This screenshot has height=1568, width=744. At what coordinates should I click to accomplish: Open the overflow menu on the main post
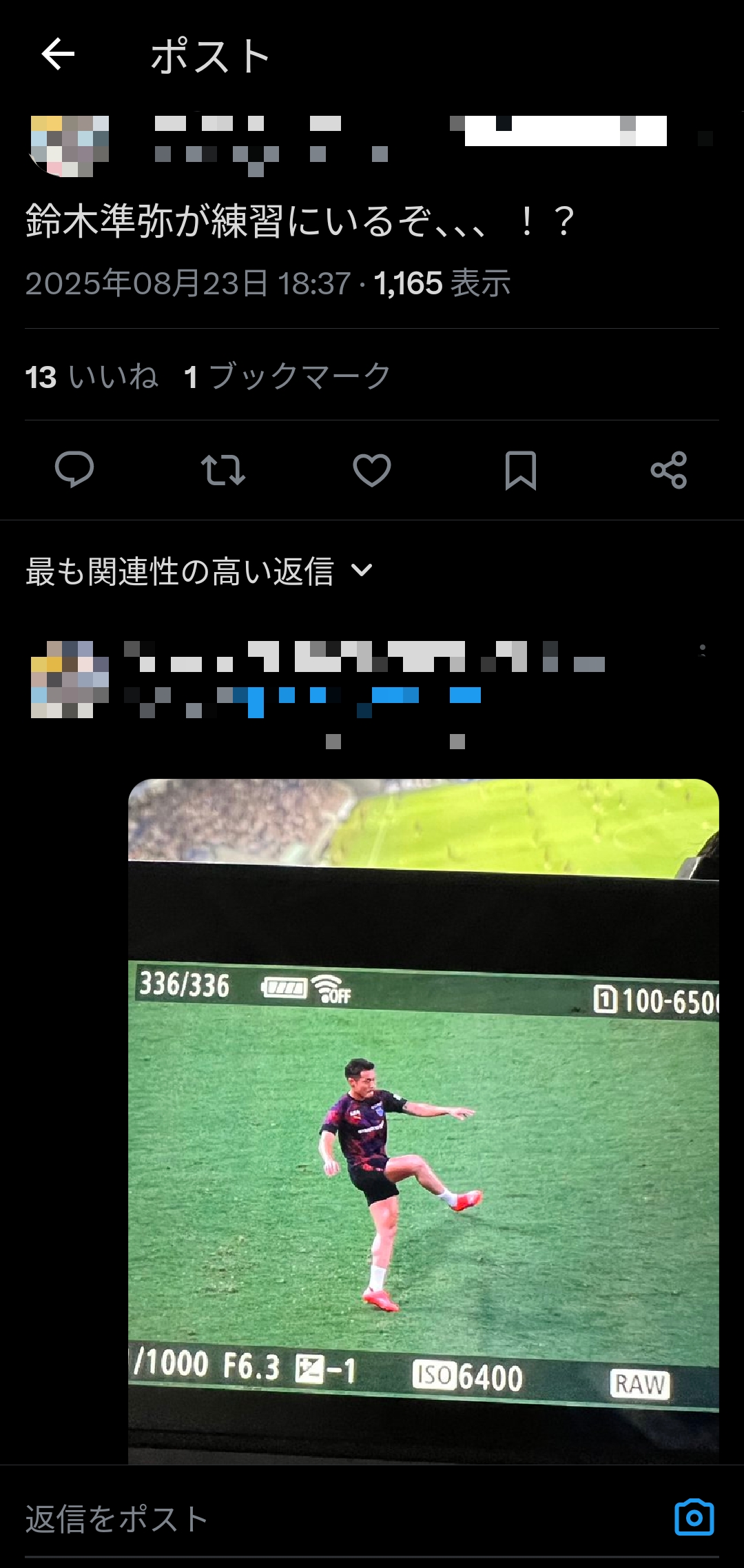click(705, 139)
